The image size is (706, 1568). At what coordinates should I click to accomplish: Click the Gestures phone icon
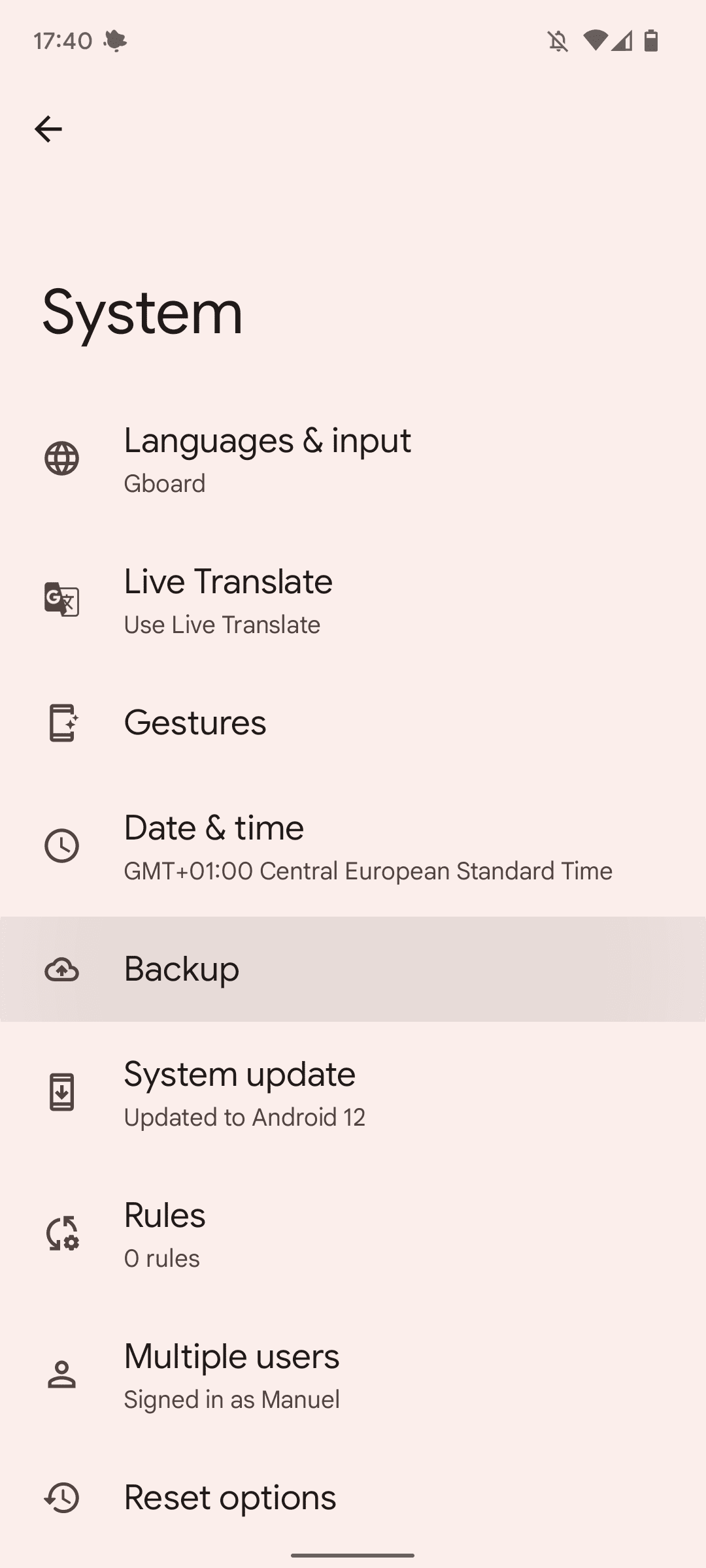(62, 723)
